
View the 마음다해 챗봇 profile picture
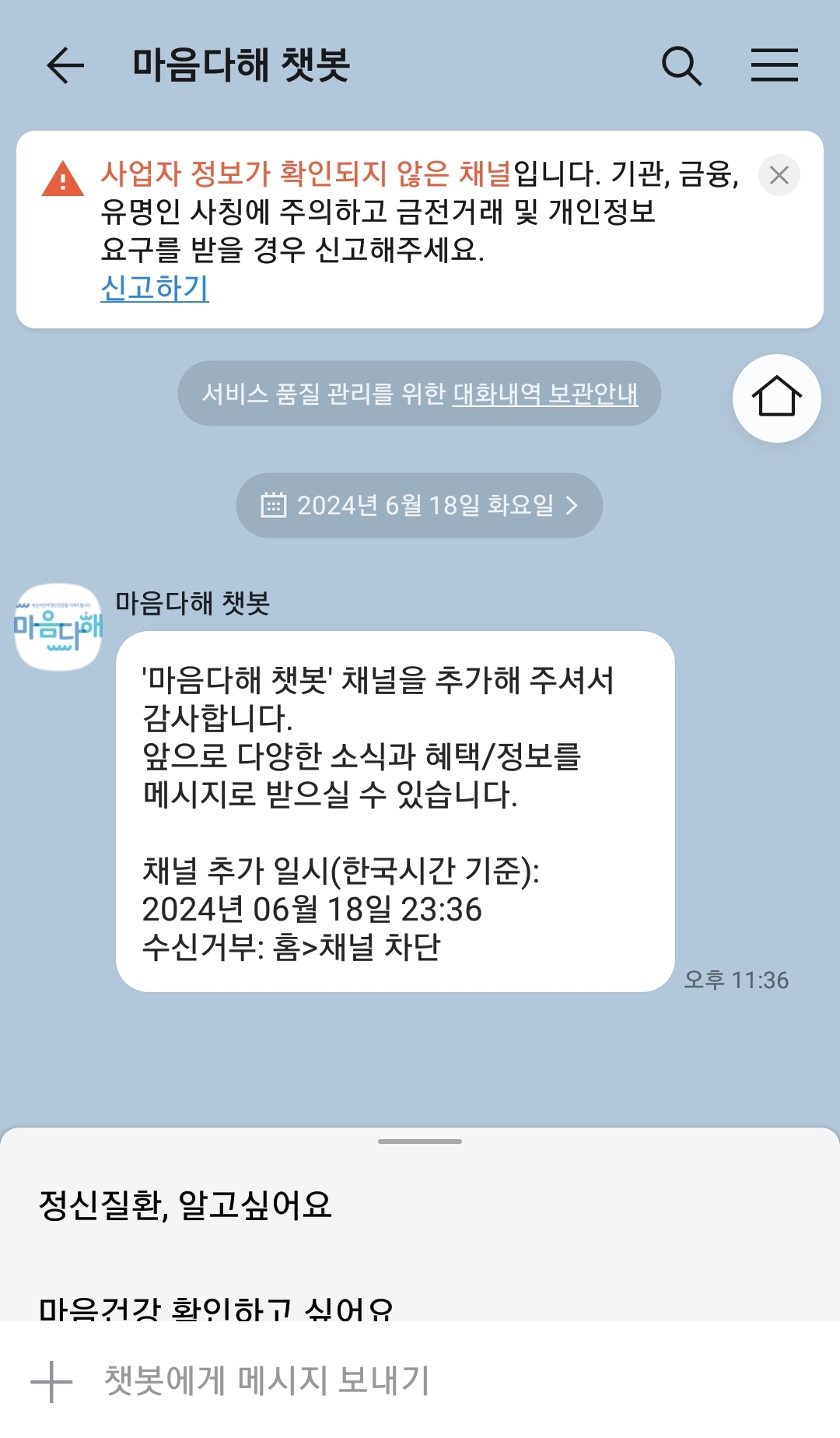[x=58, y=626]
